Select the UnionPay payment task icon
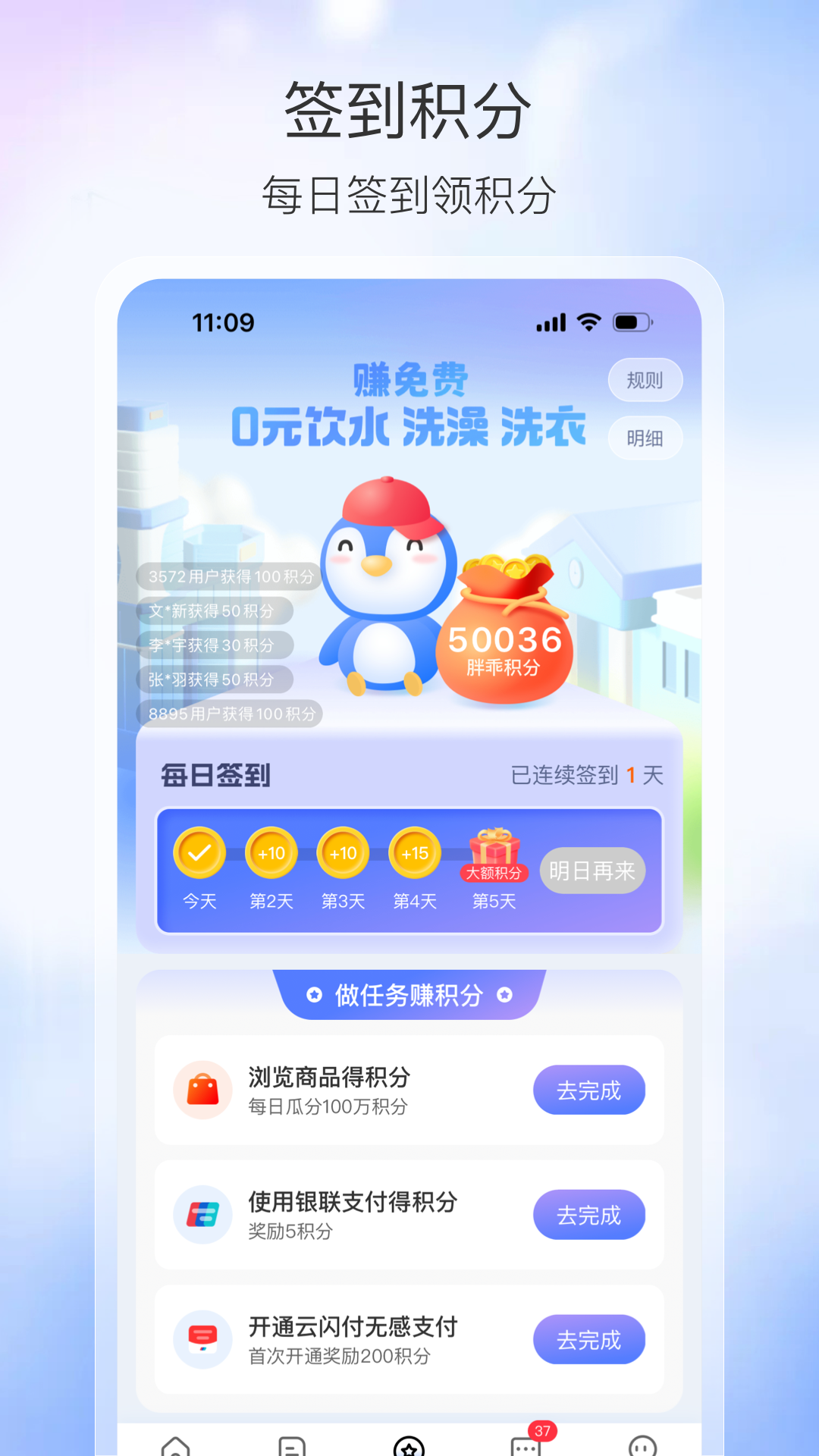The width and height of the screenshot is (819, 1456). pos(201,1215)
